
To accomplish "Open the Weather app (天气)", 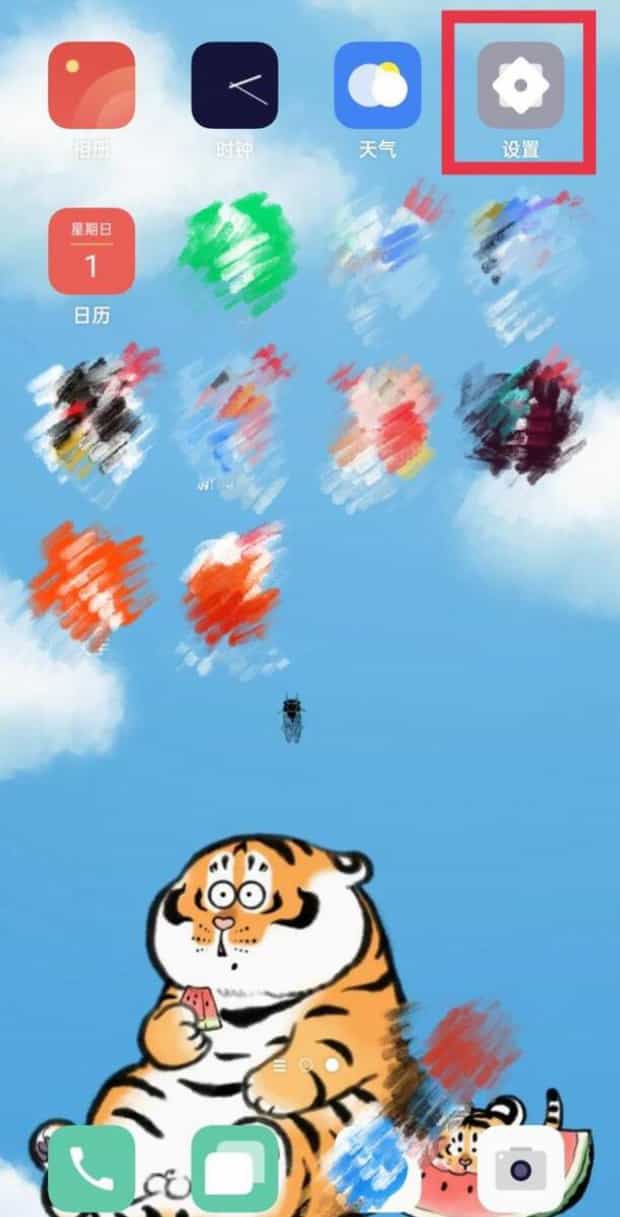I will pyautogui.click(x=377, y=86).
